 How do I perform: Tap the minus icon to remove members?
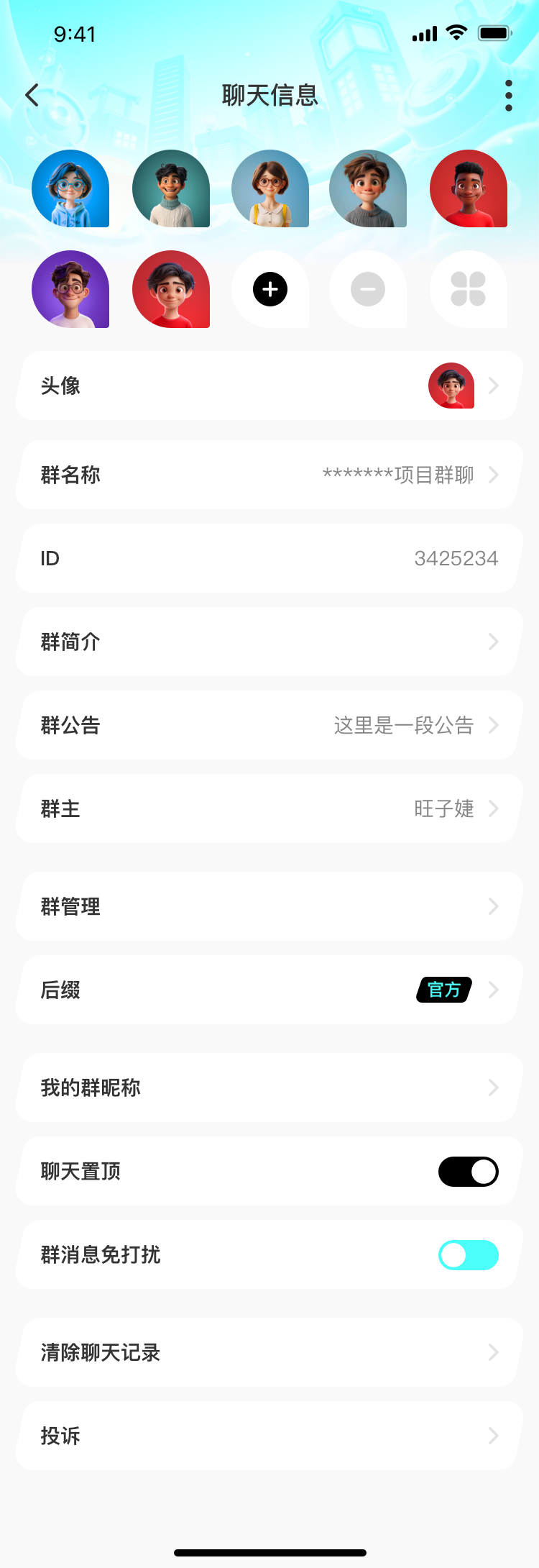point(368,289)
